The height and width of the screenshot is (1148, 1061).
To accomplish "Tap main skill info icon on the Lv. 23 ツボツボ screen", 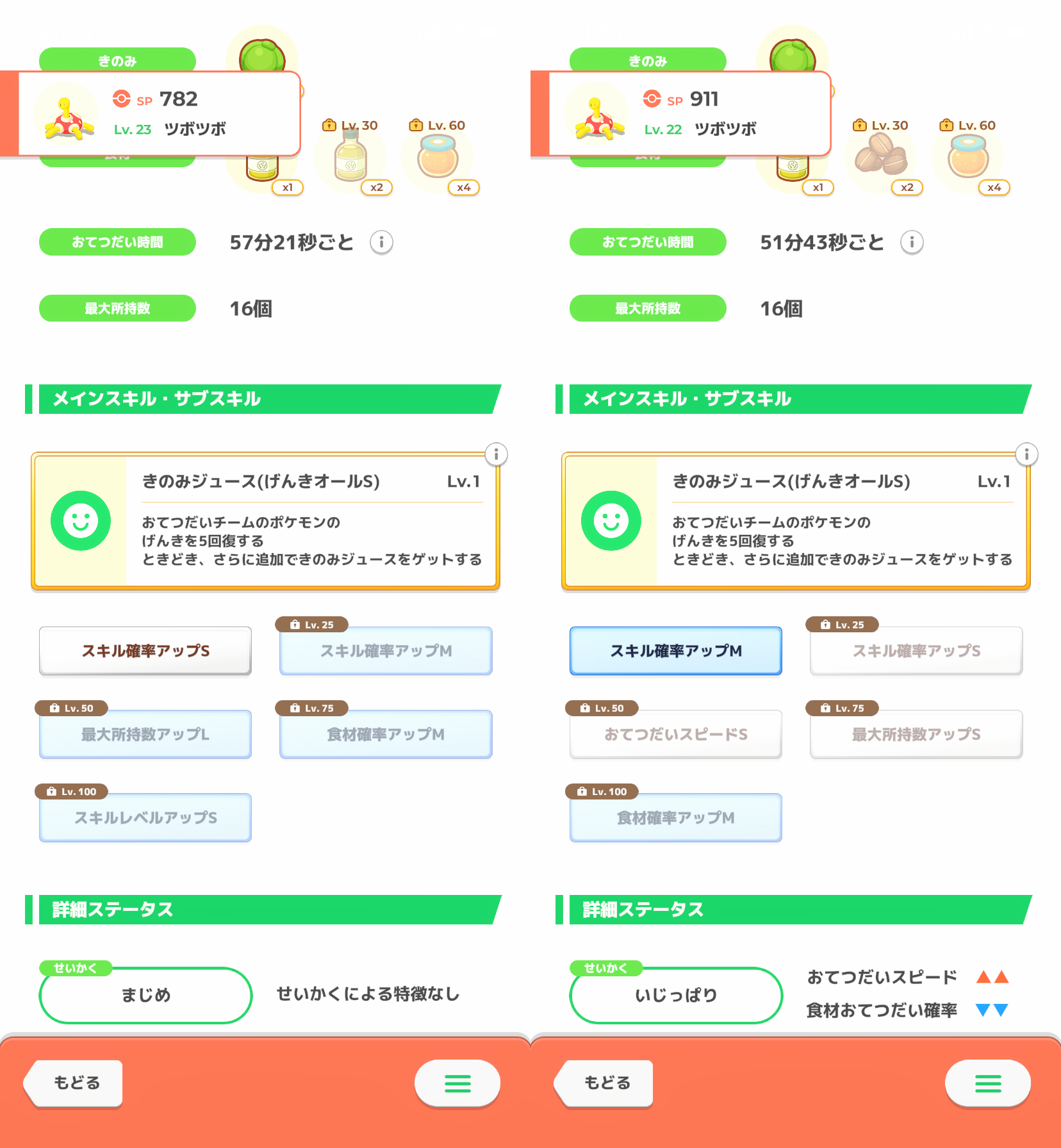I will (x=496, y=454).
